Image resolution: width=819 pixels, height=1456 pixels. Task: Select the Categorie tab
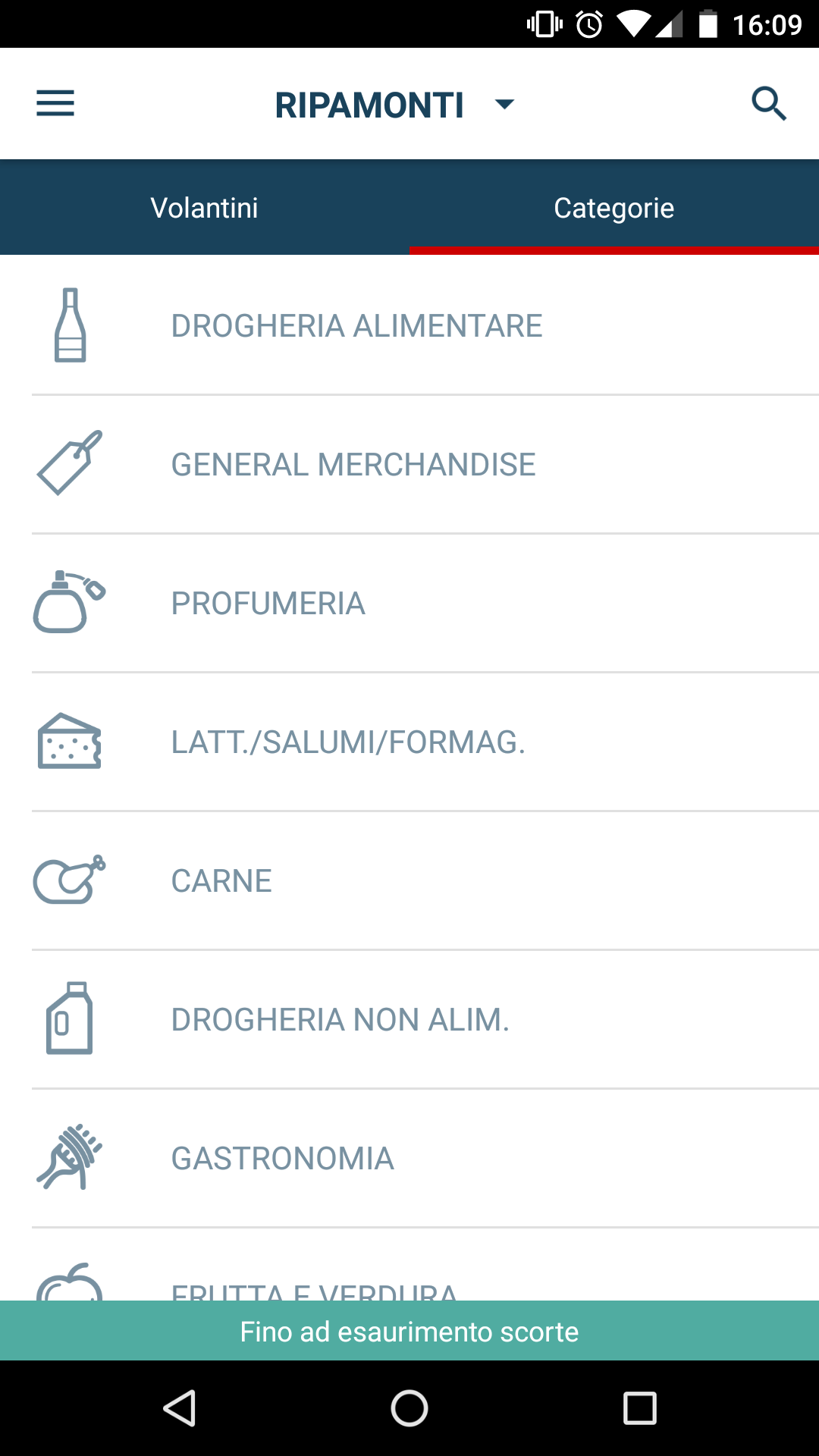(x=614, y=208)
